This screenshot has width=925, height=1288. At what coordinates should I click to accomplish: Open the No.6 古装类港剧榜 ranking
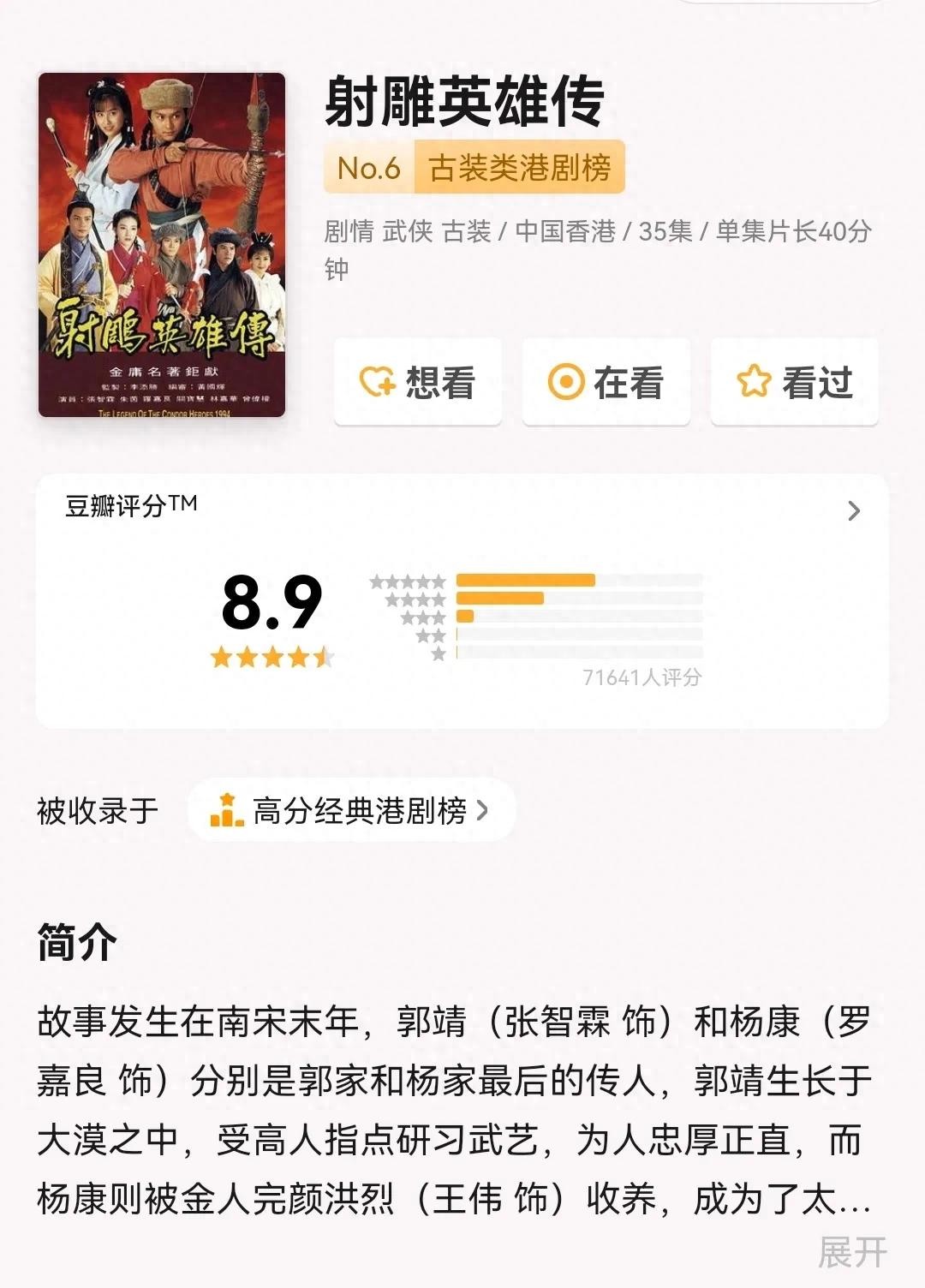pos(474,168)
